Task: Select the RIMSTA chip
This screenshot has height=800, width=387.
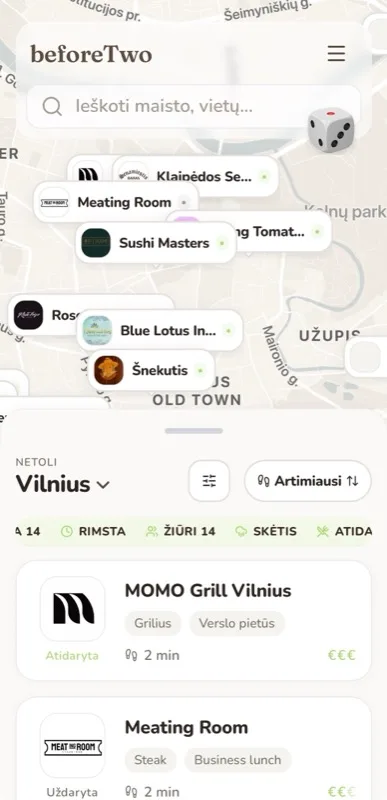Action: click(x=93, y=531)
